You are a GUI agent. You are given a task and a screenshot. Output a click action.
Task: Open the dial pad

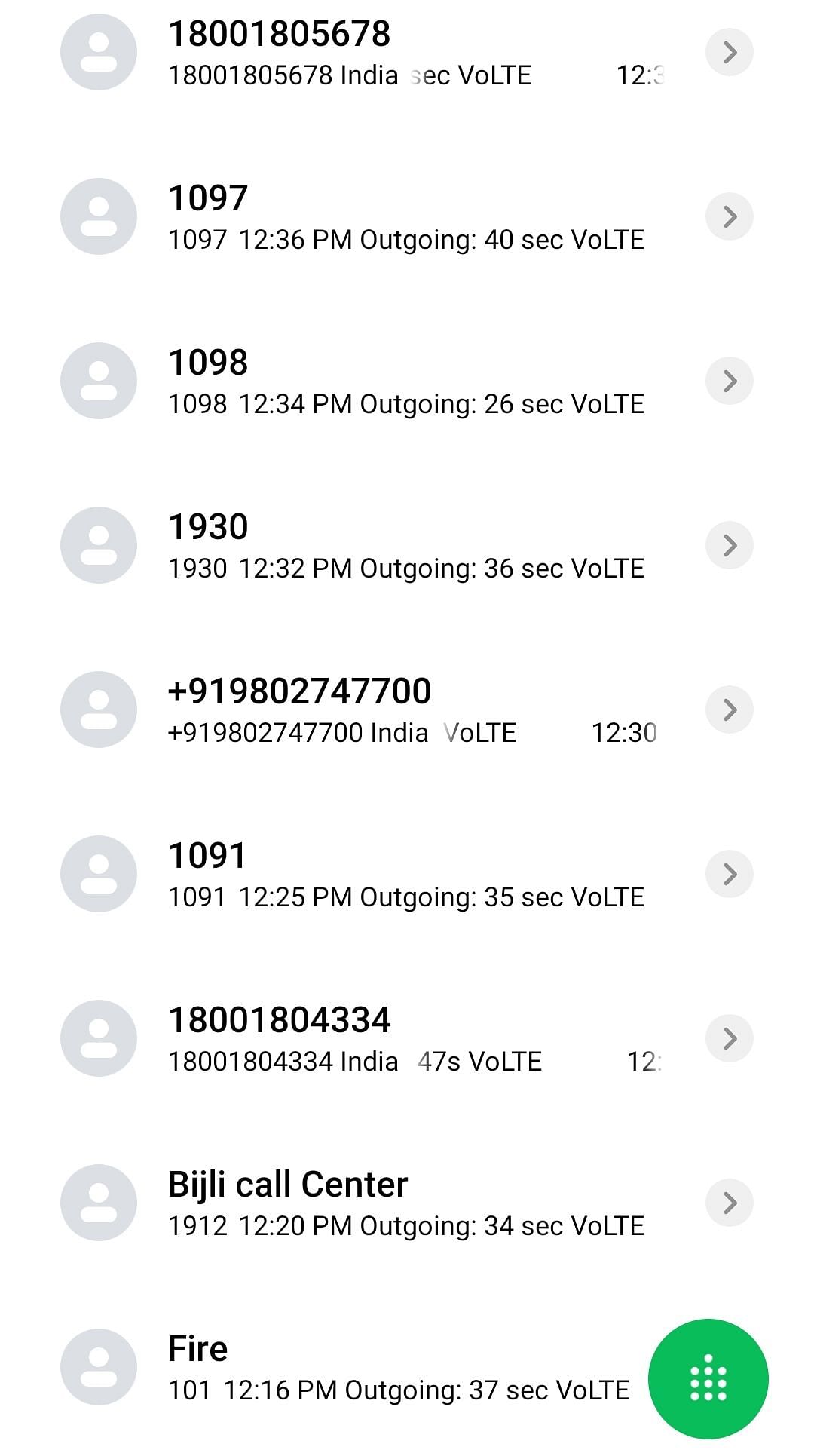(708, 1378)
